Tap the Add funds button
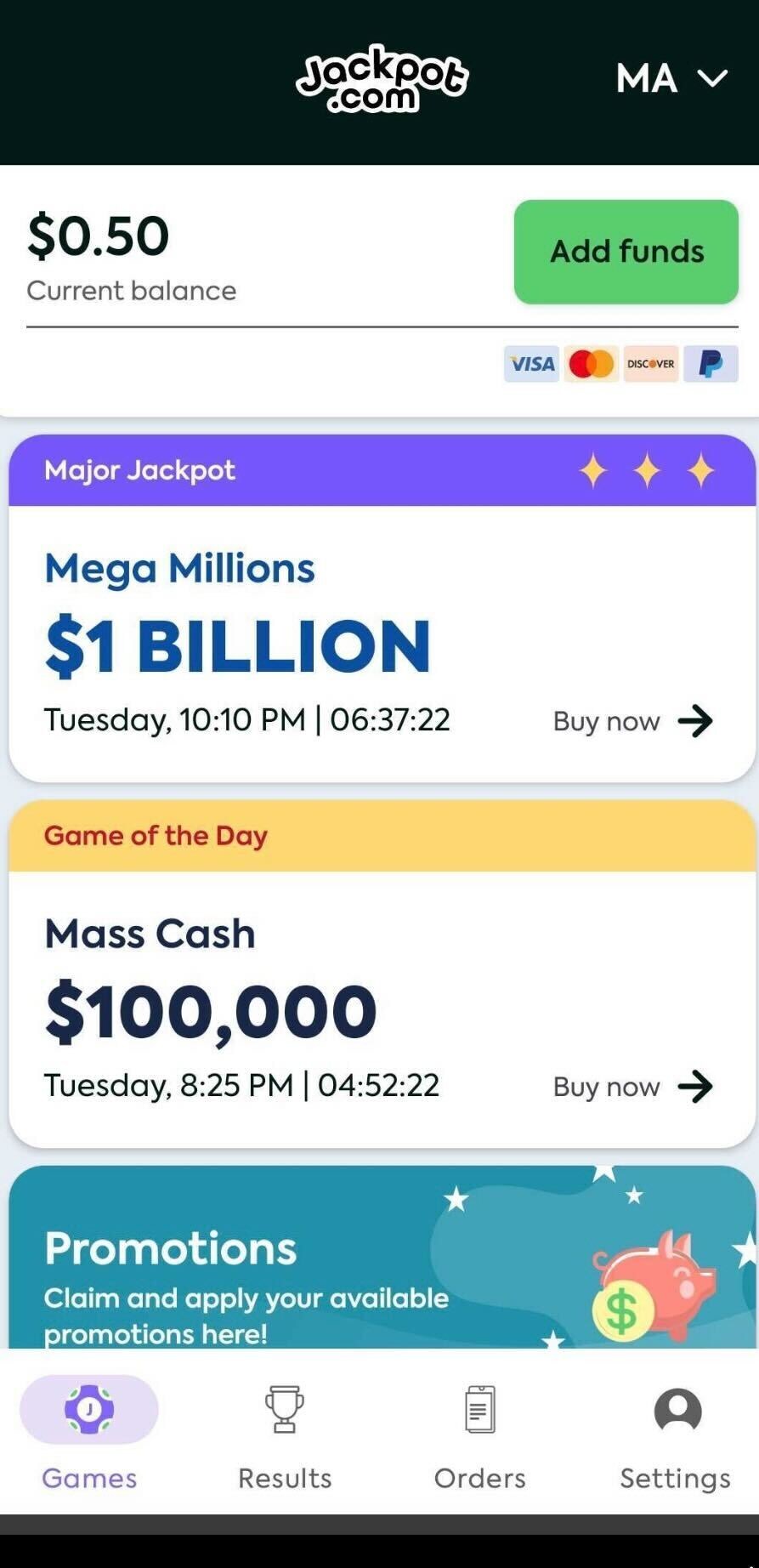The width and height of the screenshot is (759, 1568). (x=626, y=252)
